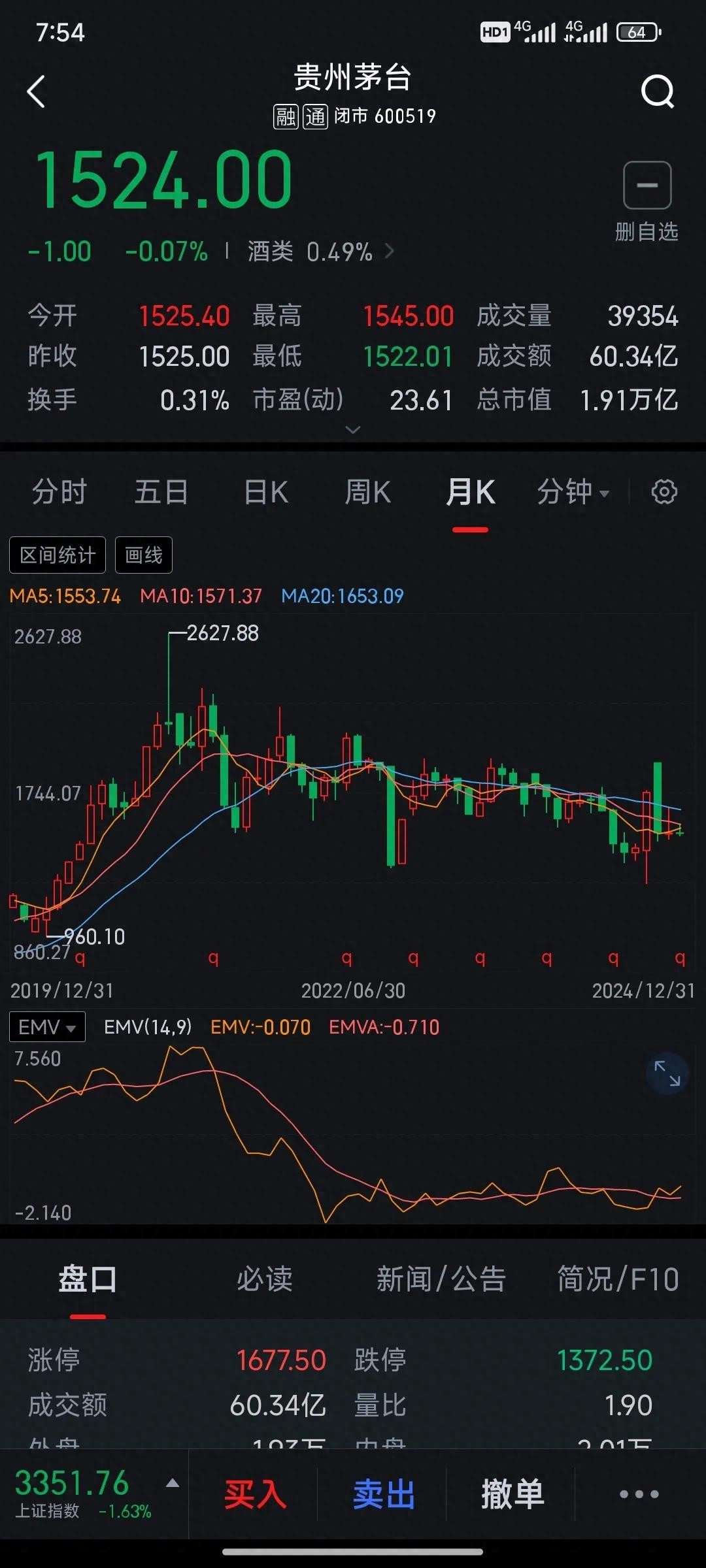706x1568 pixels.
Task: Select the 周K chart tab
Action: (367, 492)
